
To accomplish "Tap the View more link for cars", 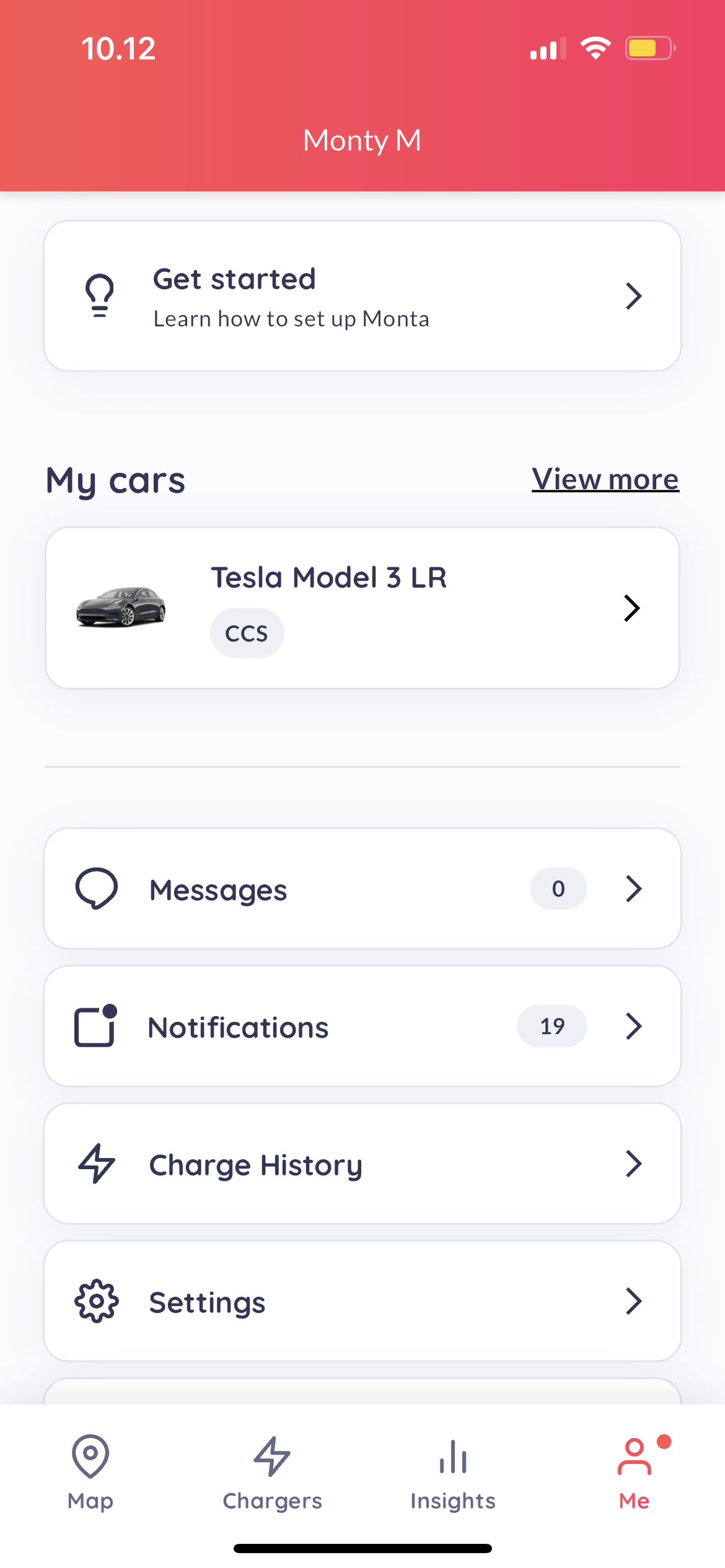I will pyautogui.click(x=605, y=479).
